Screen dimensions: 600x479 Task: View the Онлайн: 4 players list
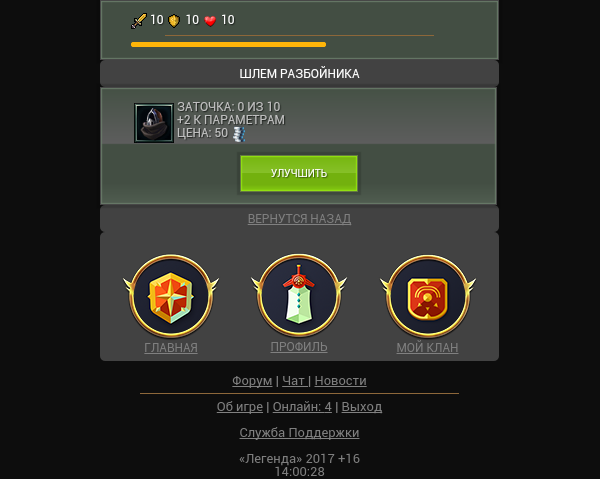(301, 407)
